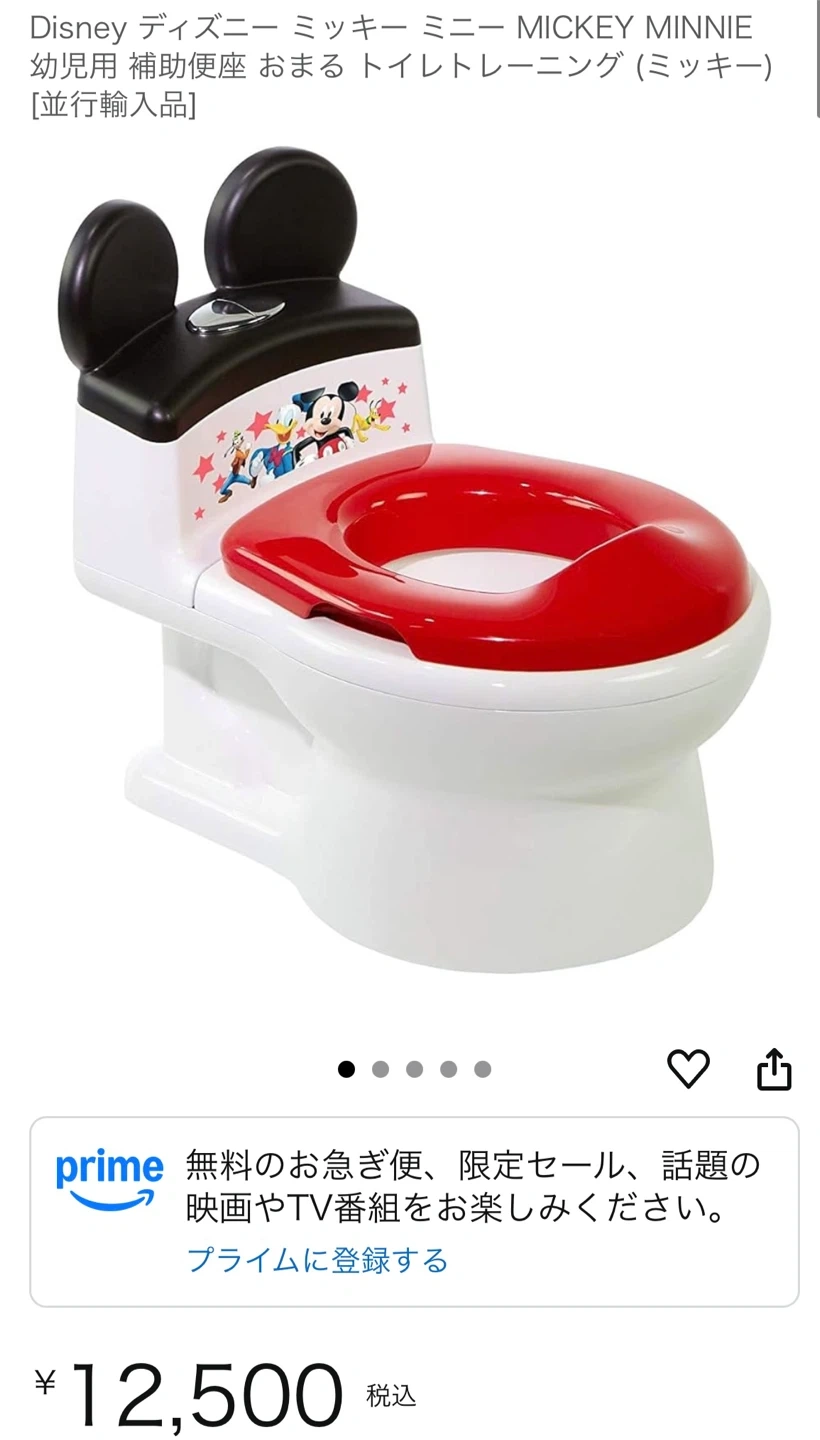Open the Mickey potty product image
The height and width of the screenshot is (1440, 820).
coord(410,560)
